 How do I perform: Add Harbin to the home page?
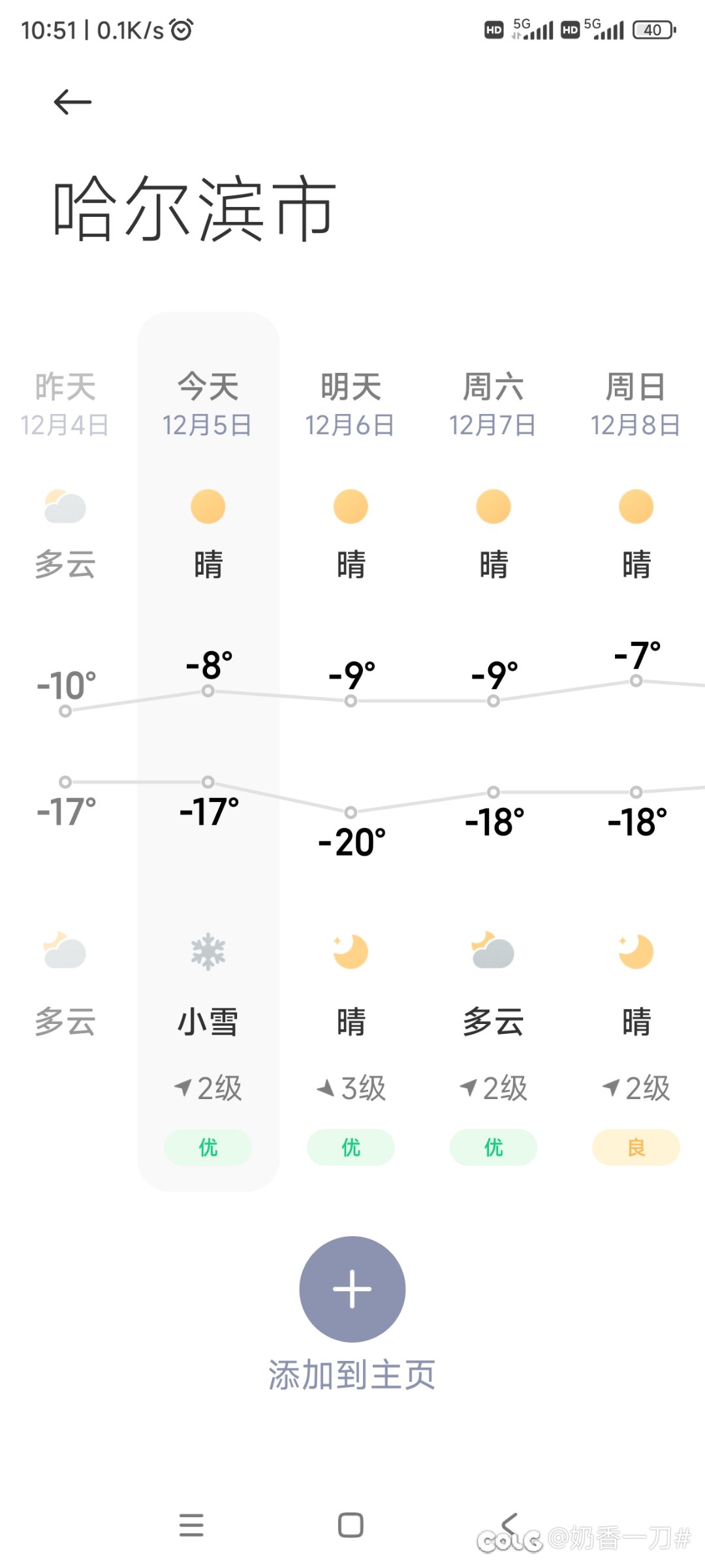coord(352,1288)
